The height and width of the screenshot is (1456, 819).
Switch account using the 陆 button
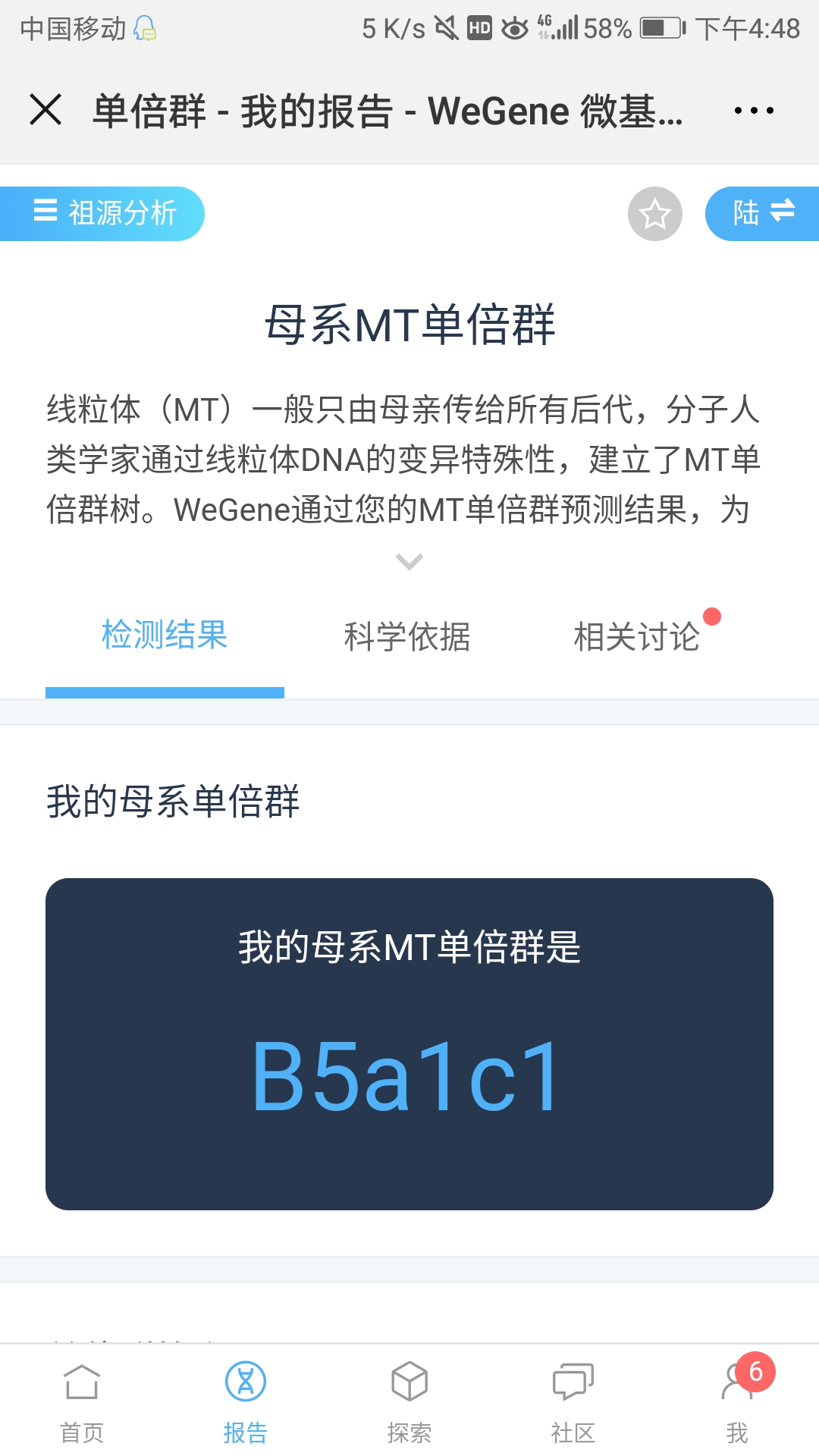click(762, 213)
